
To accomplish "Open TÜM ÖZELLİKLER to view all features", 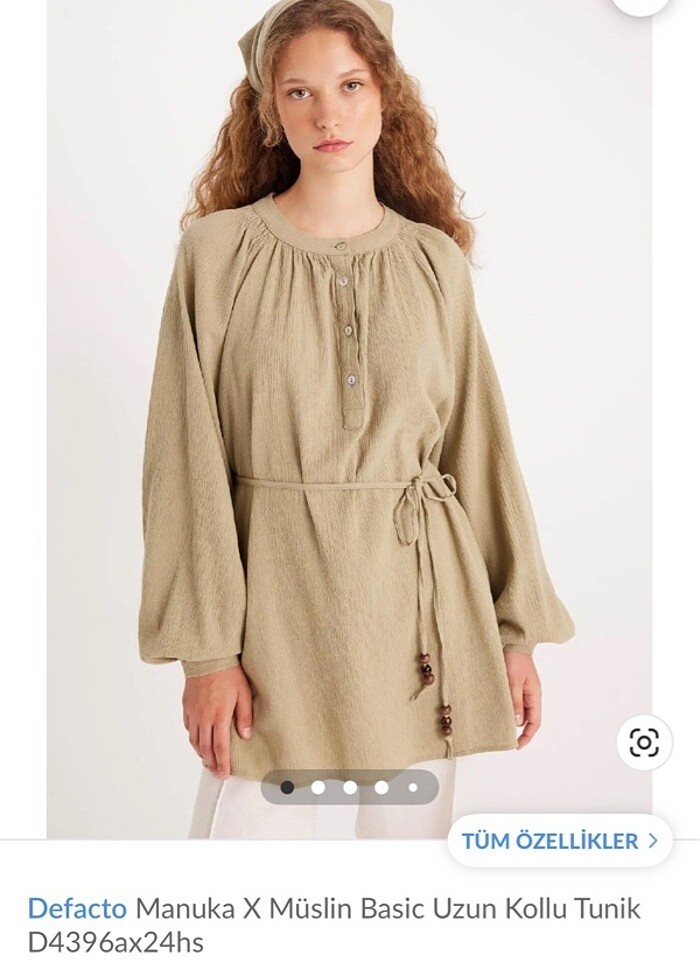I will click(559, 841).
